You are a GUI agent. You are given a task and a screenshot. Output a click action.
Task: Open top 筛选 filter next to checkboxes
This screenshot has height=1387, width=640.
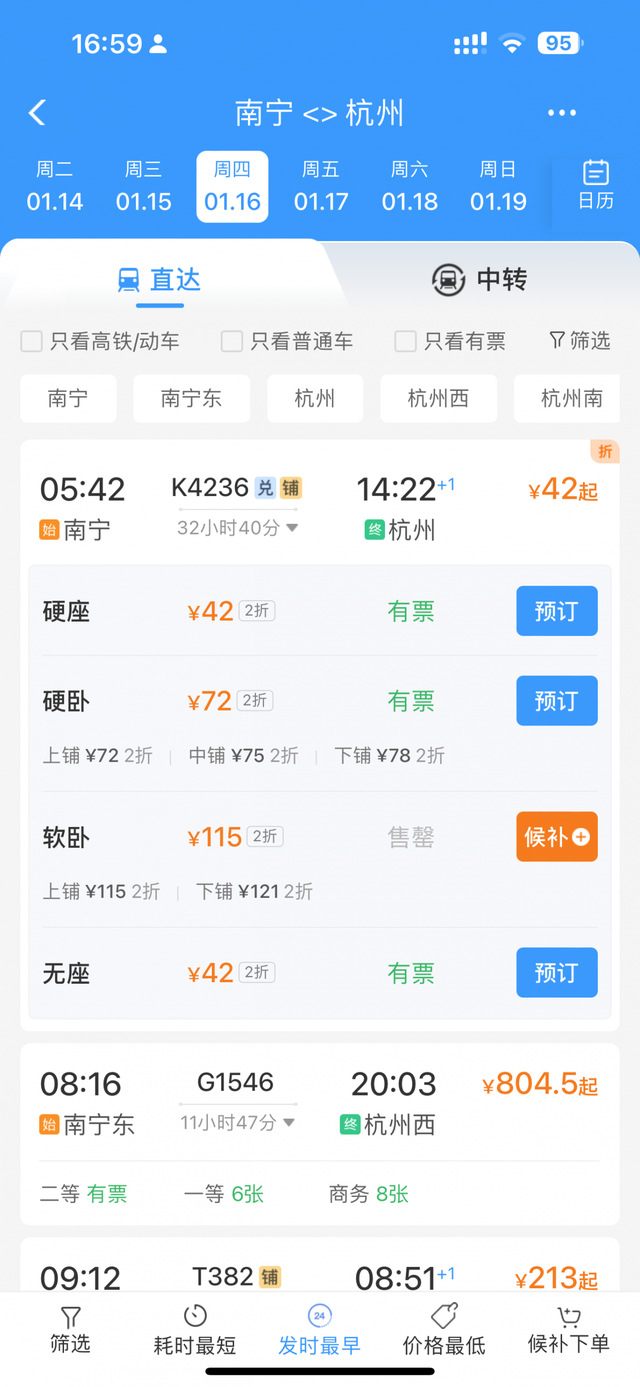coord(580,341)
